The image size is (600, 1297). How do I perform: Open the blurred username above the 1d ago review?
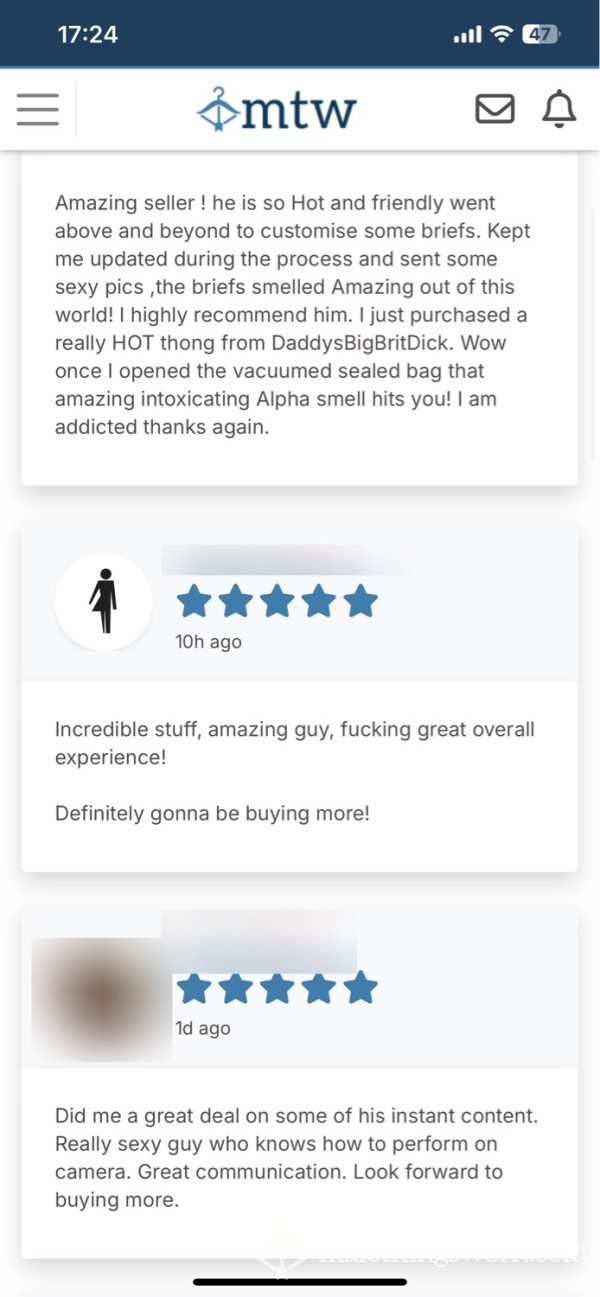point(259,940)
